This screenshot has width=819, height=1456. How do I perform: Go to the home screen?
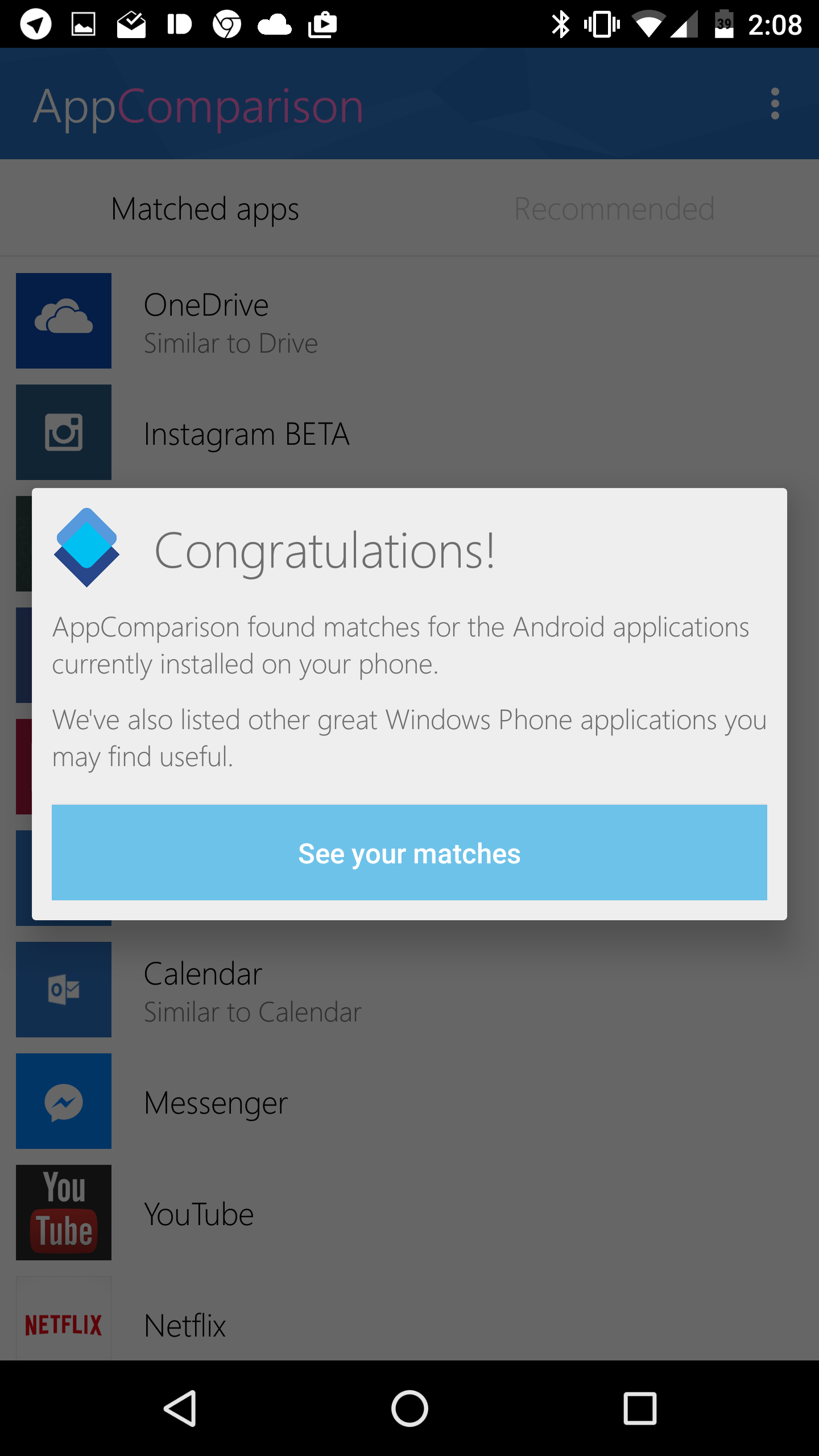(x=409, y=1408)
